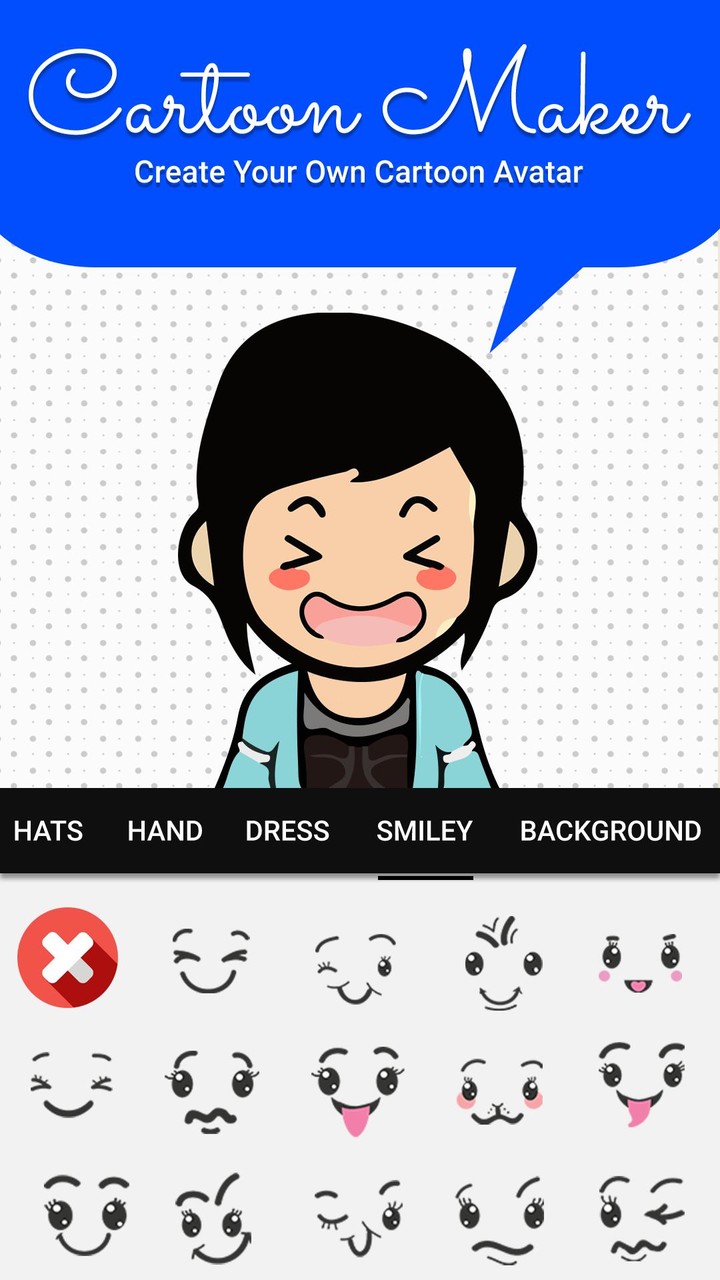The width and height of the screenshot is (720, 1280).
Task: Select the smirking face with raised eyebrow
Action: pyautogui.click(x=211, y=1215)
